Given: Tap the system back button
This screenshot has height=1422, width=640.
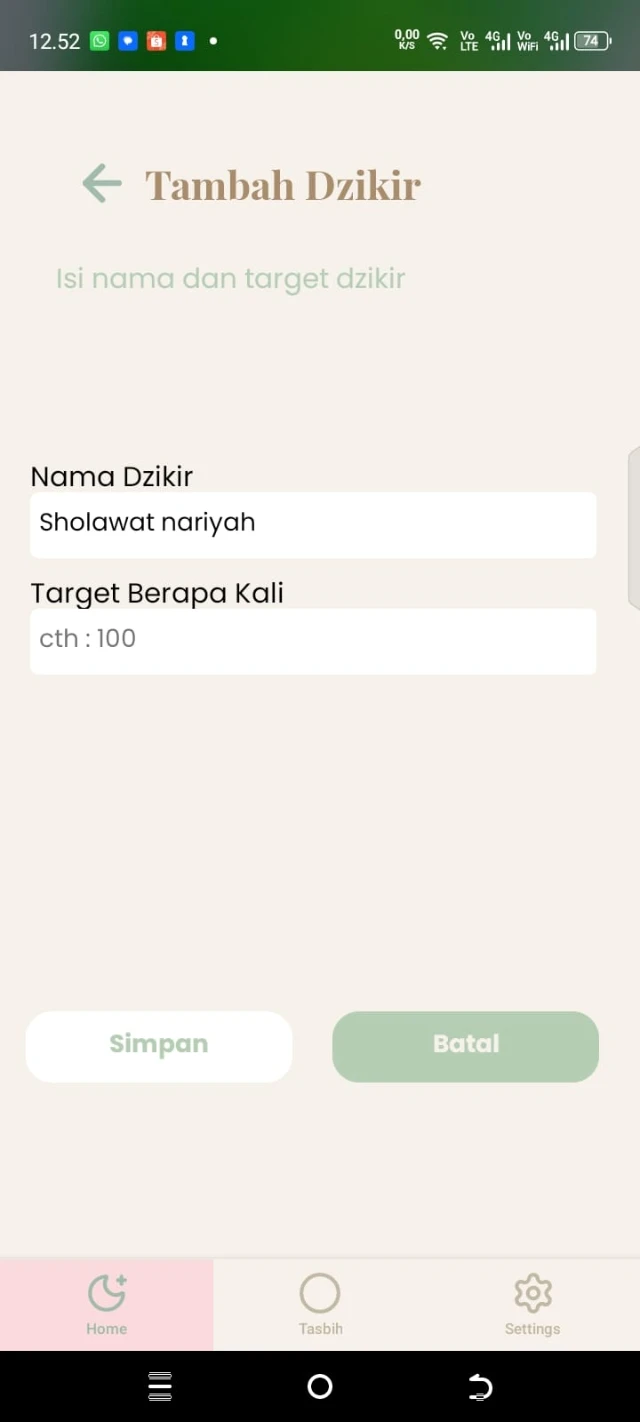Looking at the screenshot, I should pyautogui.click(x=480, y=1386).
